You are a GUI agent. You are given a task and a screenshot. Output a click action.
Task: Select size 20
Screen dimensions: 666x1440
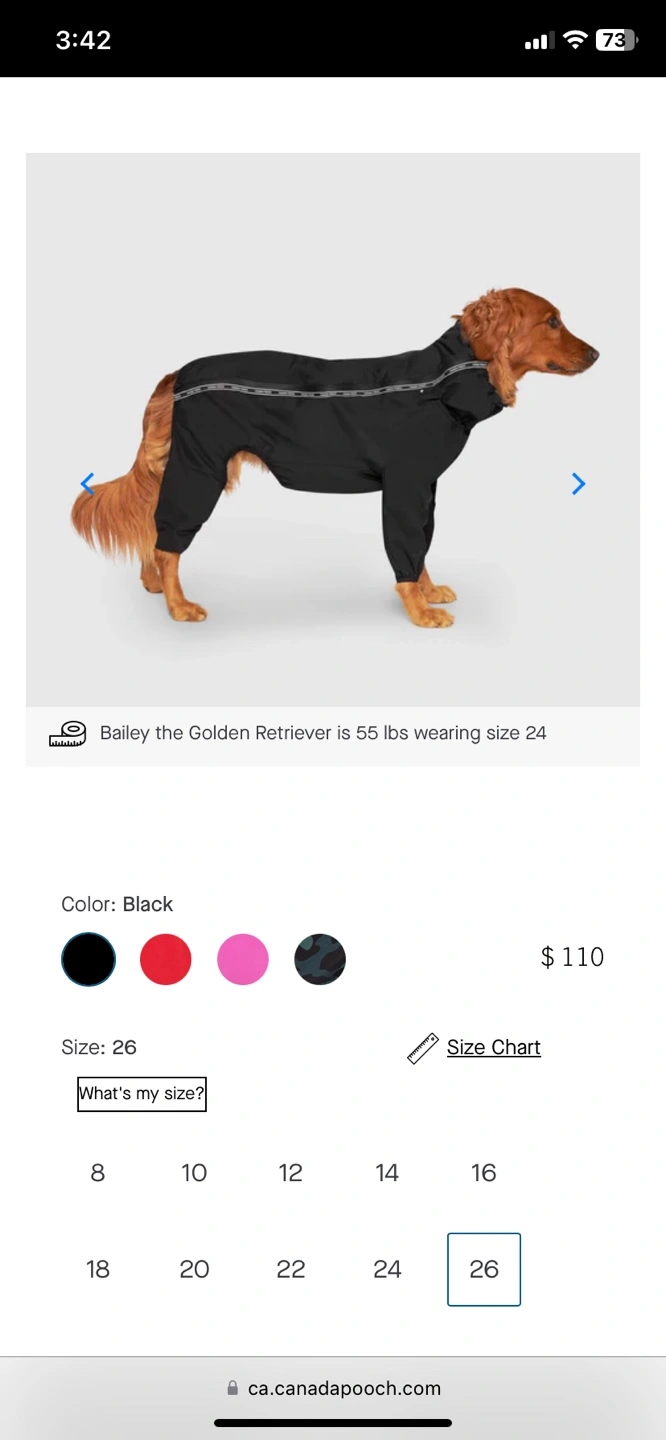(x=194, y=1269)
